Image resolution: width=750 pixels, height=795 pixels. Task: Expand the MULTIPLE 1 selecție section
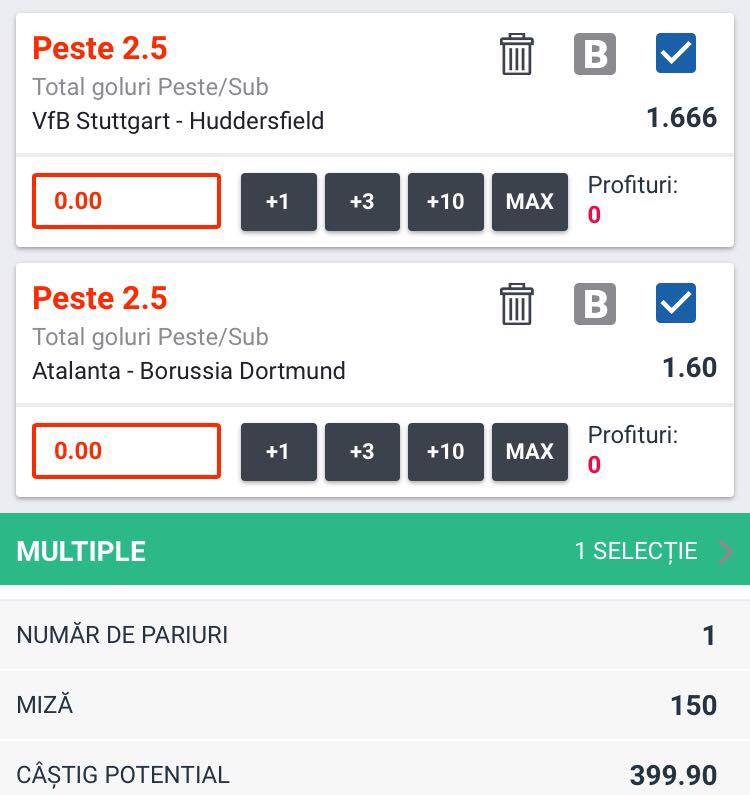[x=375, y=549]
